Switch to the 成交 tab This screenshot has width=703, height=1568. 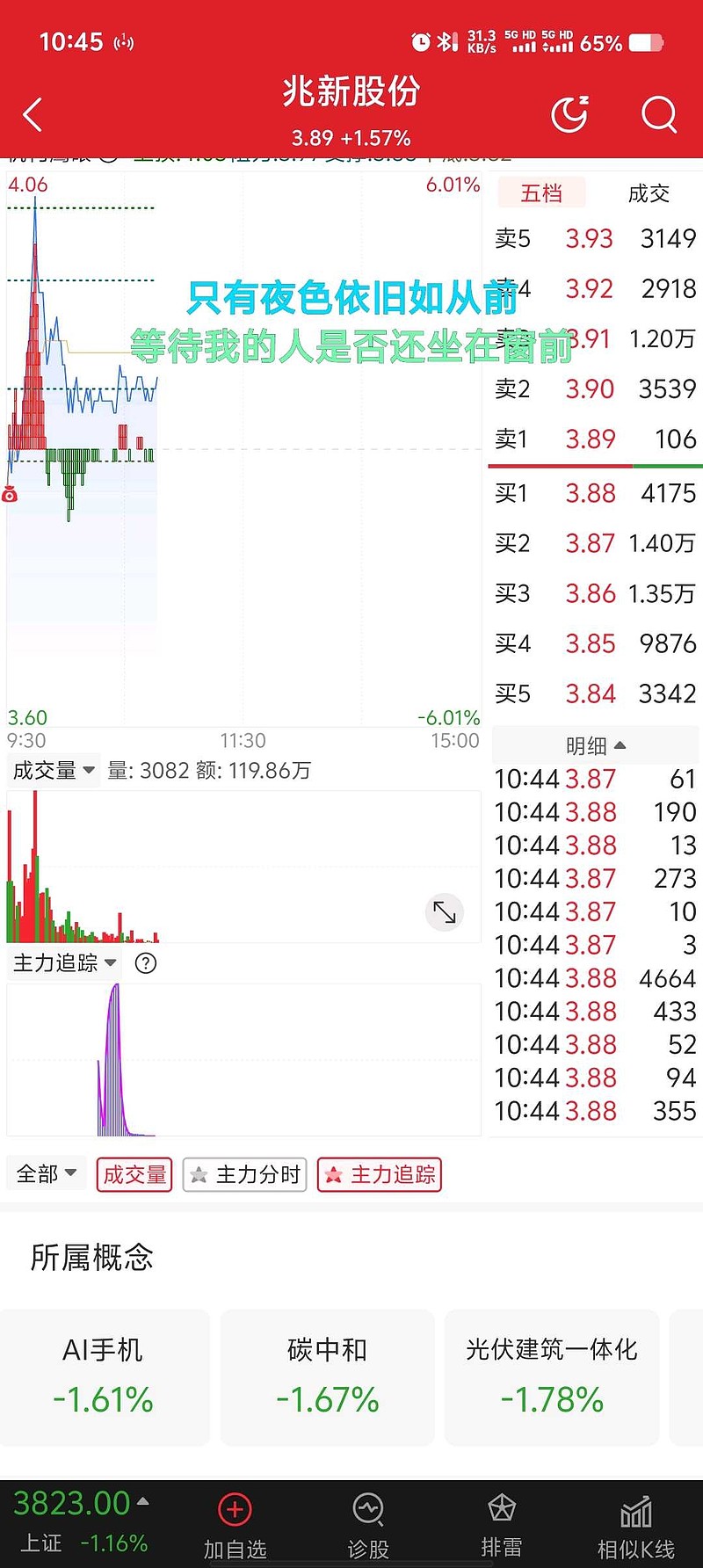pos(649,193)
